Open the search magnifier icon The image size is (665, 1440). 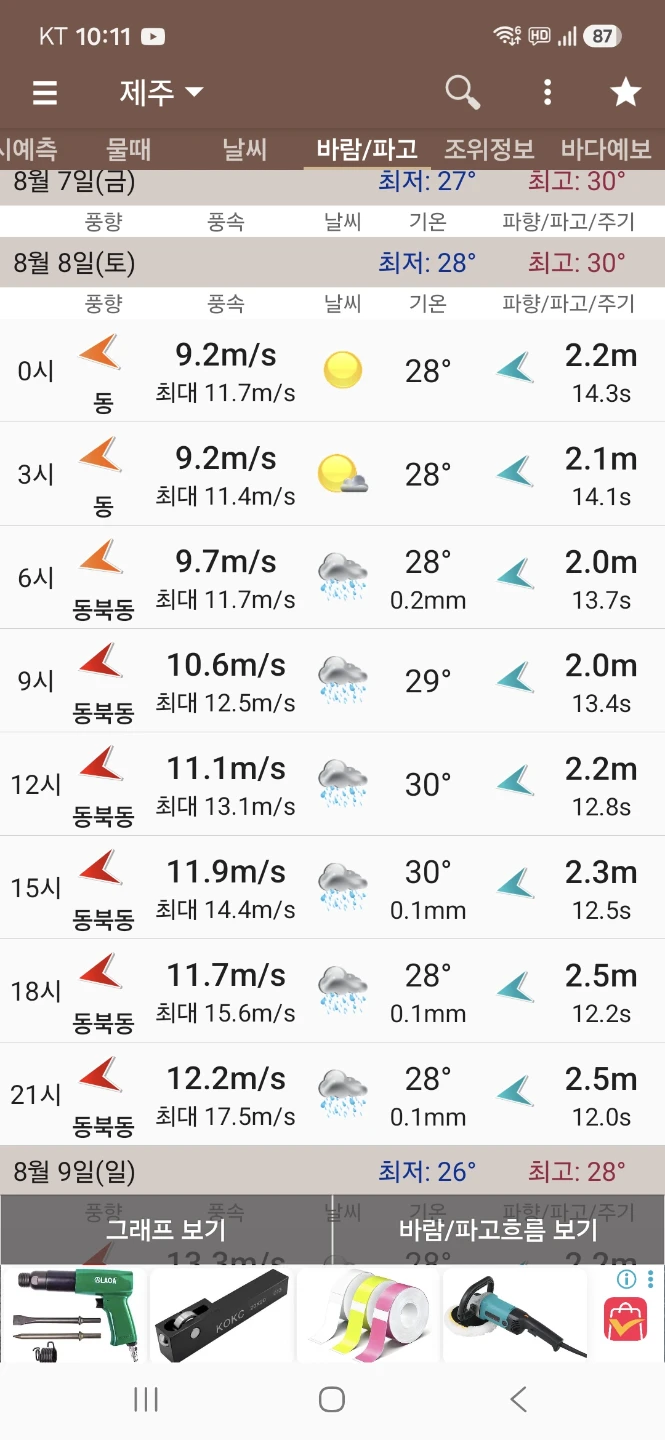pos(462,92)
